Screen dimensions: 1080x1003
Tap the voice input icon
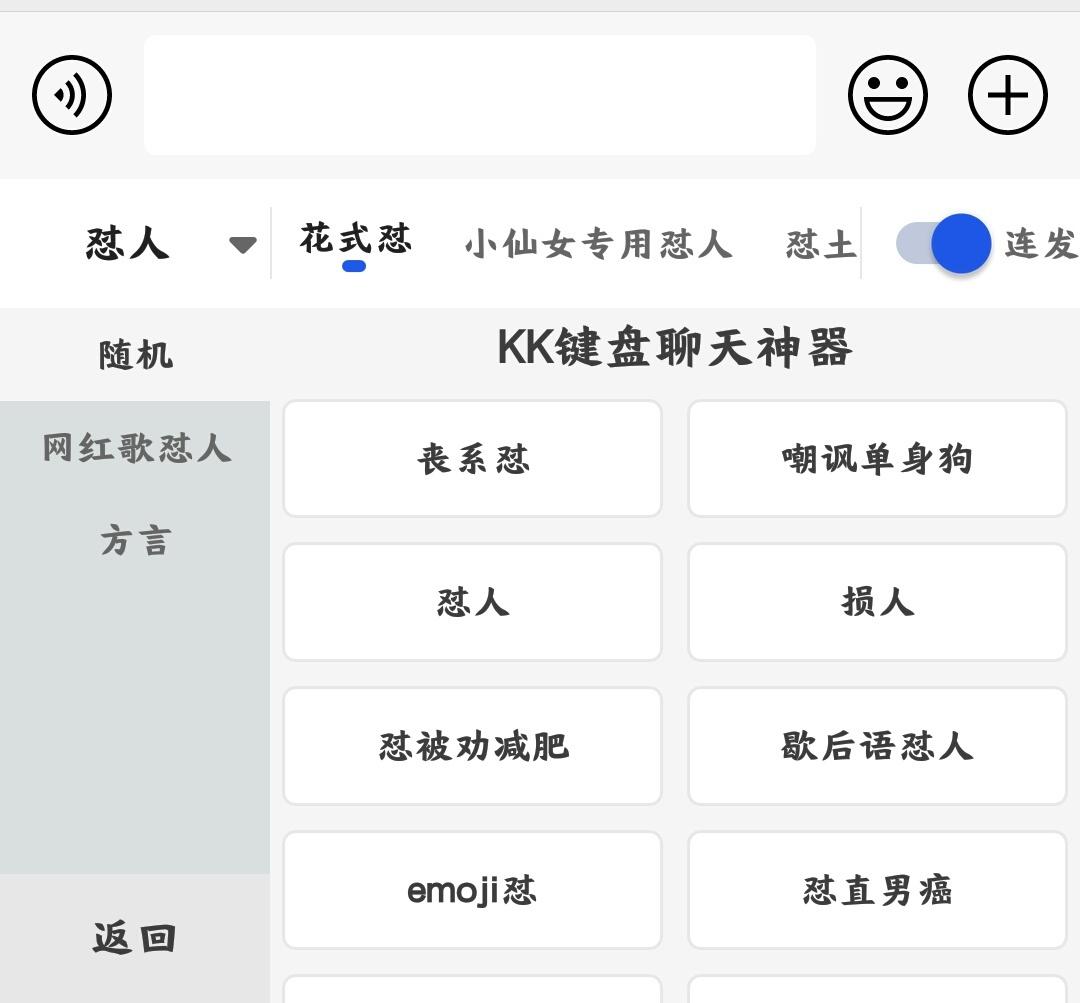pyautogui.click(x=72, y=95)
